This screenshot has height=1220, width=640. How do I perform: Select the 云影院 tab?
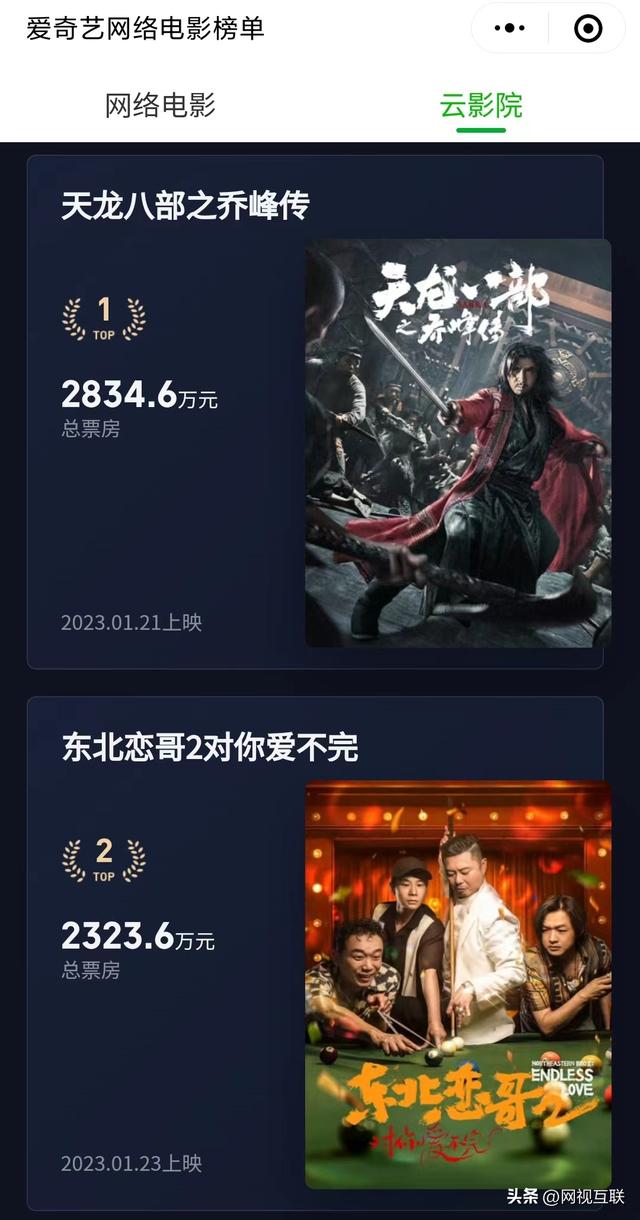[481, 106]
